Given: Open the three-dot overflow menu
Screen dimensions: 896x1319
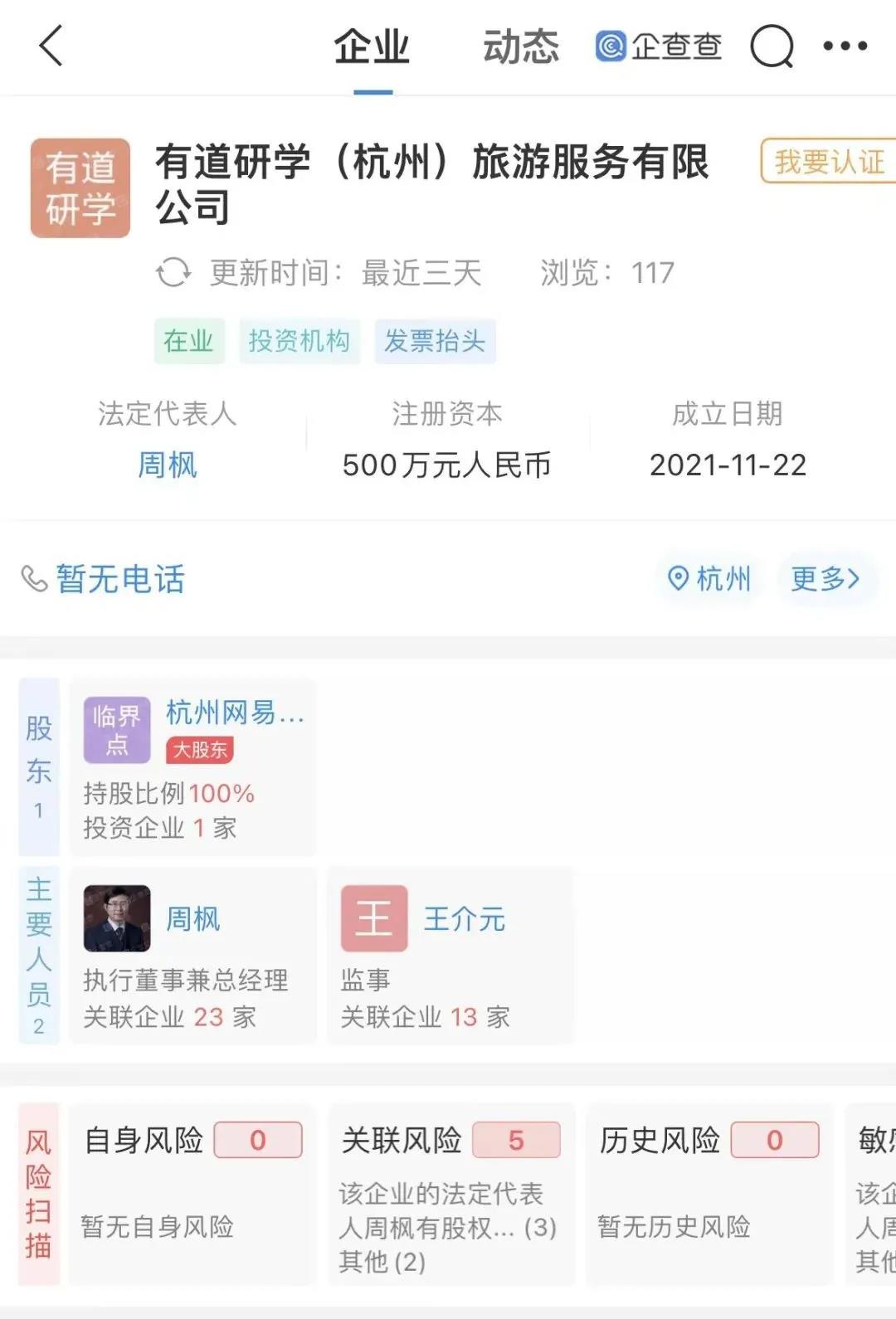Looking at the screenshot, I should [x=845, y=46].
